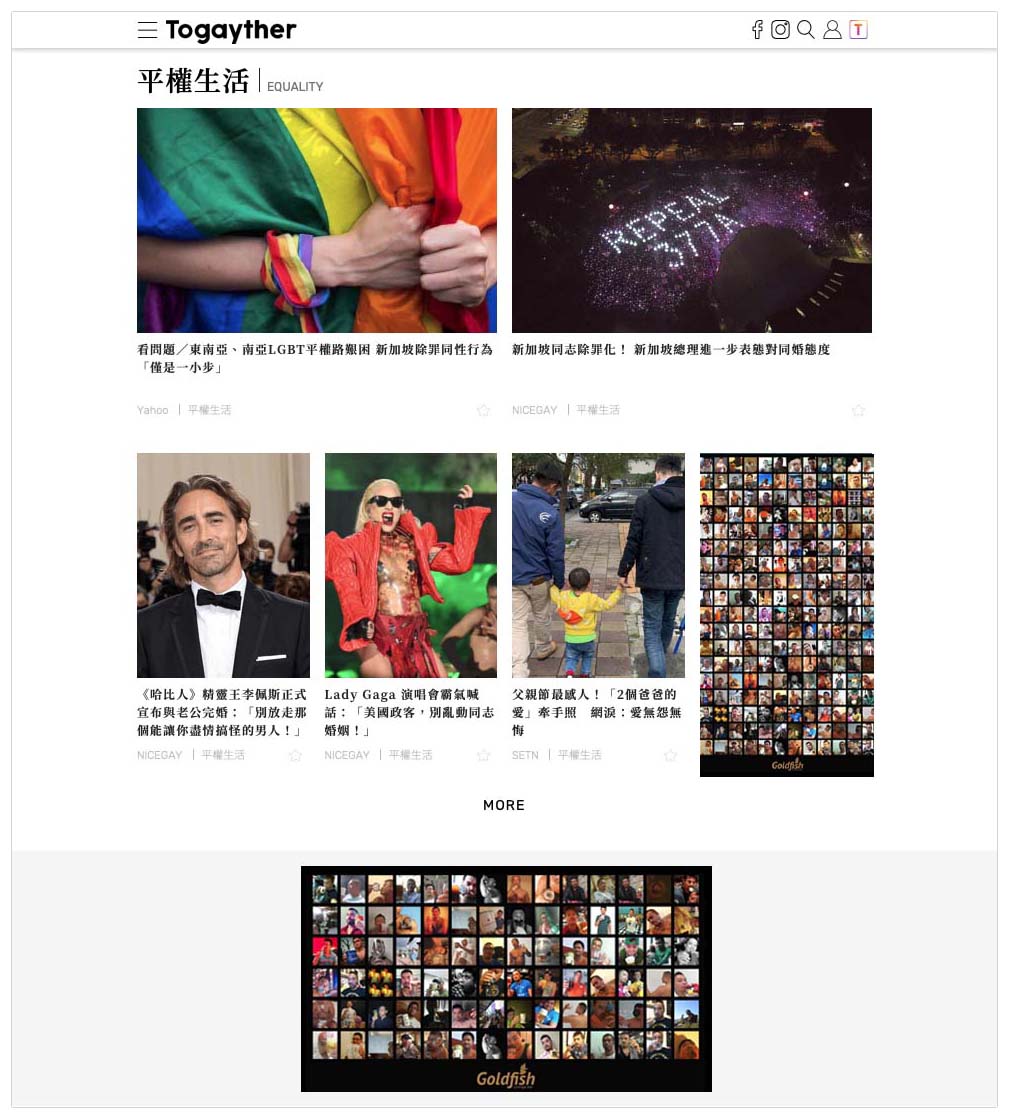Go to Togayther home logo
The height and width of the screenshot is (1119, 1009).
(231, 31)
